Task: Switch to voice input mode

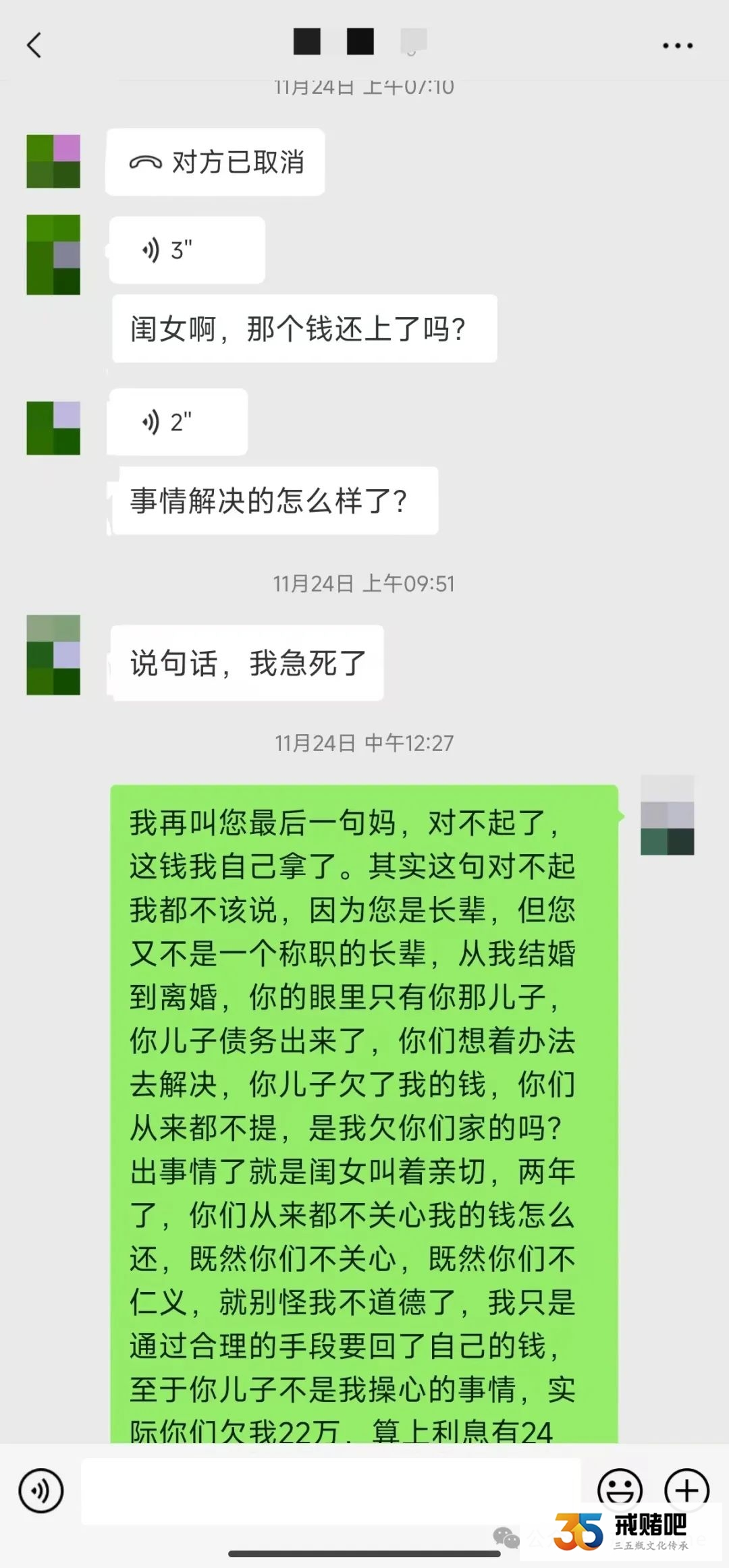Action: pos(41,1490)
